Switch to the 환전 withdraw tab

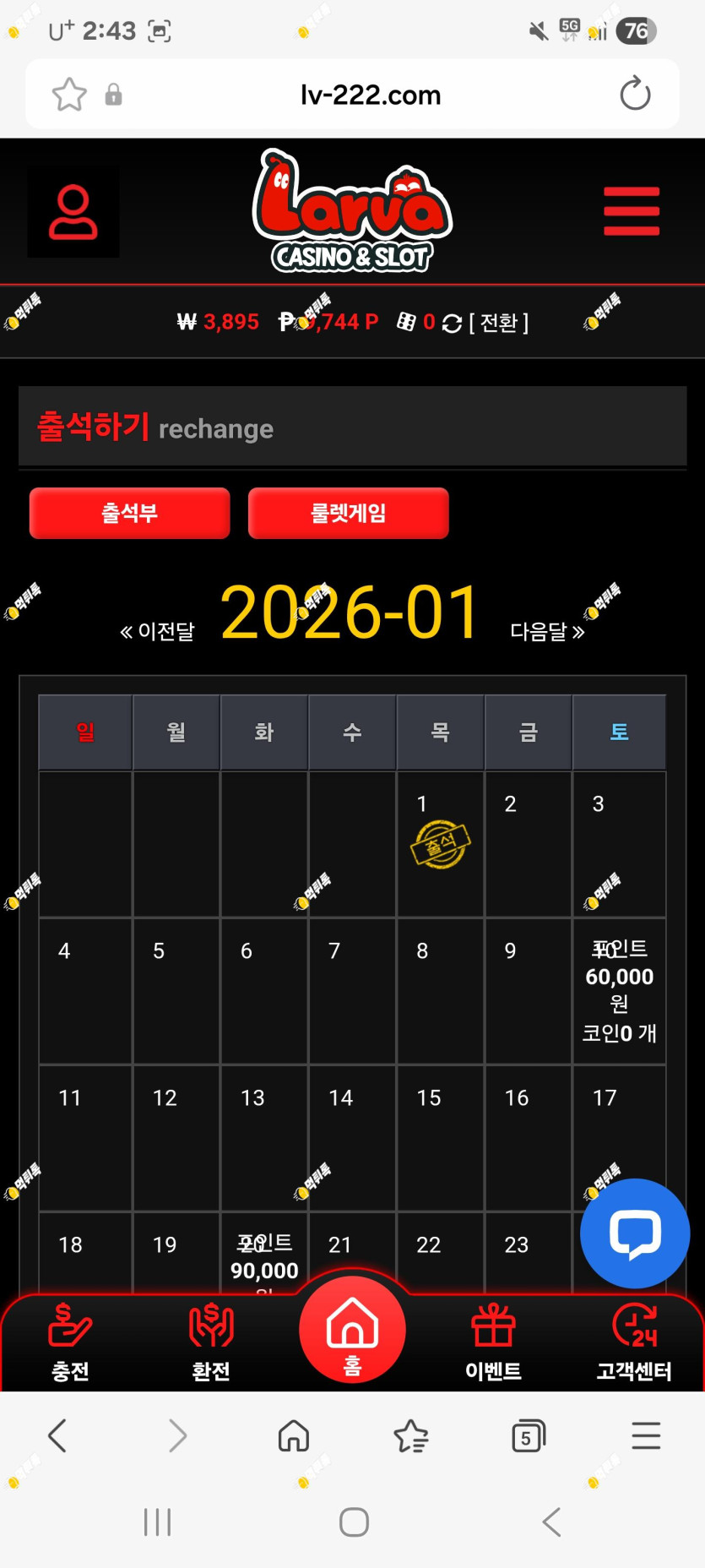point(211,1342)
